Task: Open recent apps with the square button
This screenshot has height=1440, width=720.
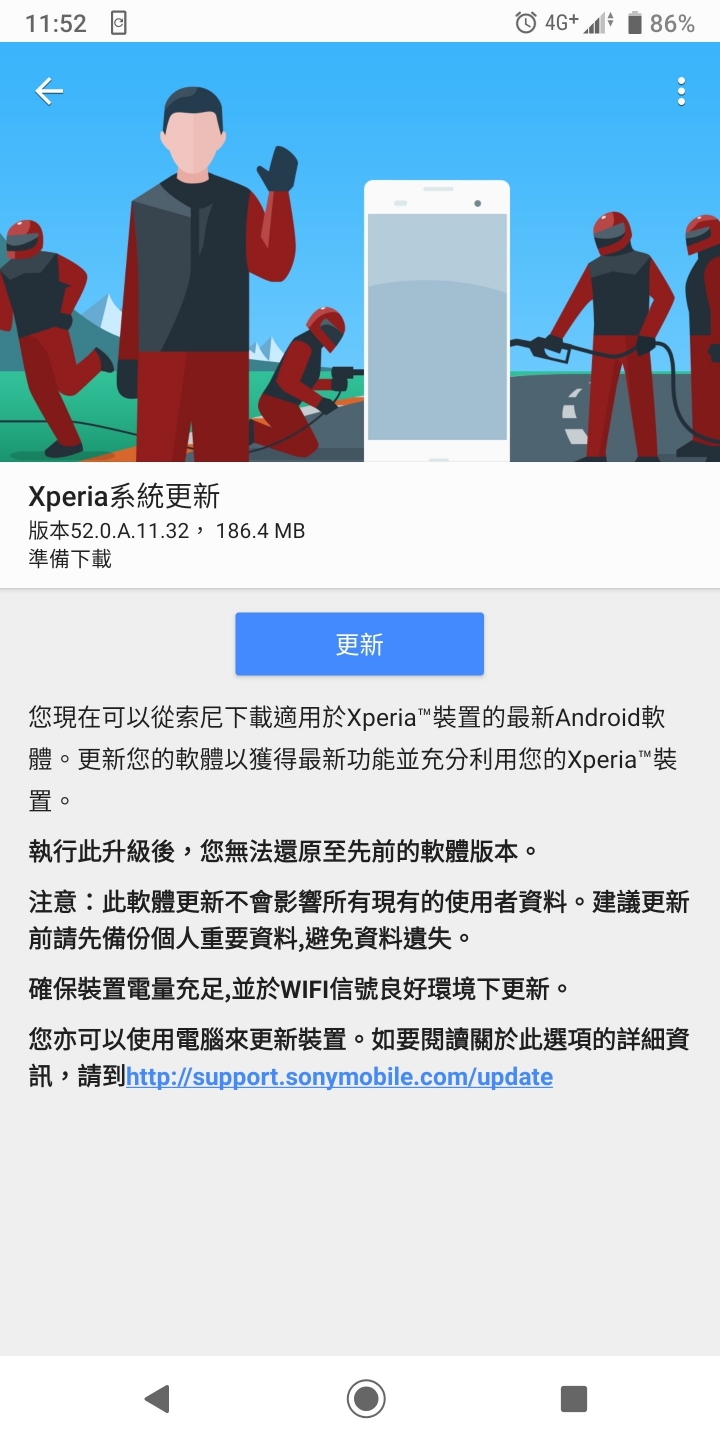Action: [x=573, y=1398]
